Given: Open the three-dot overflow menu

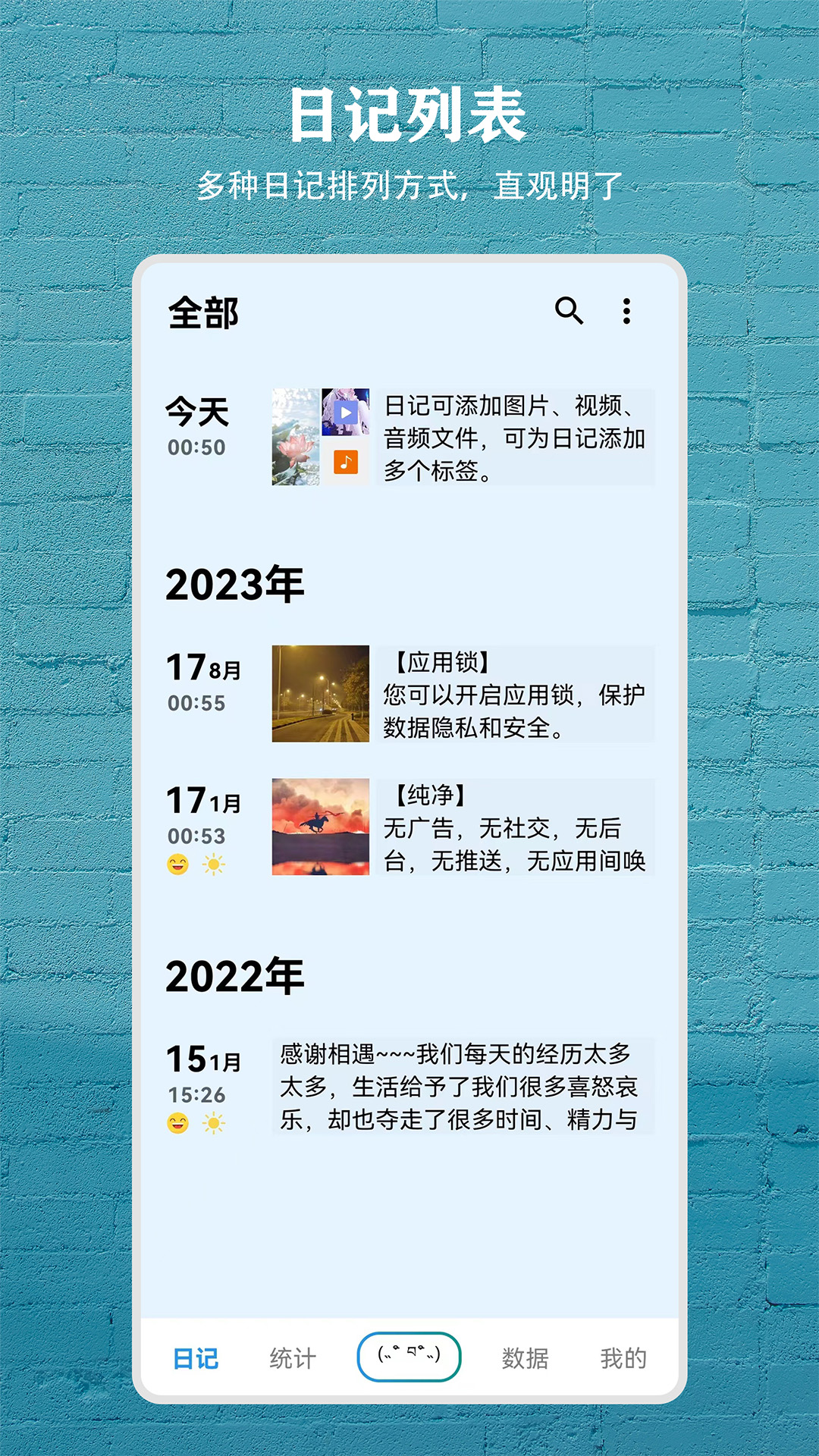Looking at the screenshot, I should point(626,311).
